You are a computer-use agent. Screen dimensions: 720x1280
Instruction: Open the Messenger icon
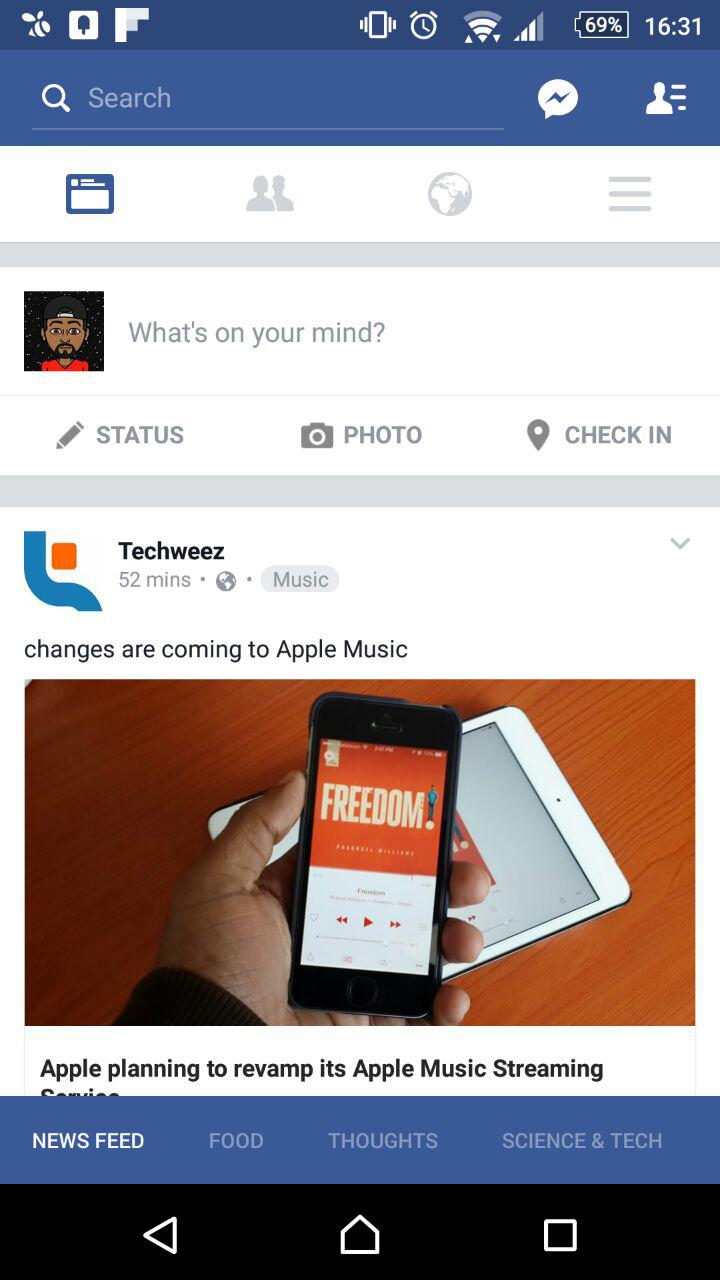(x=558, y=98)
